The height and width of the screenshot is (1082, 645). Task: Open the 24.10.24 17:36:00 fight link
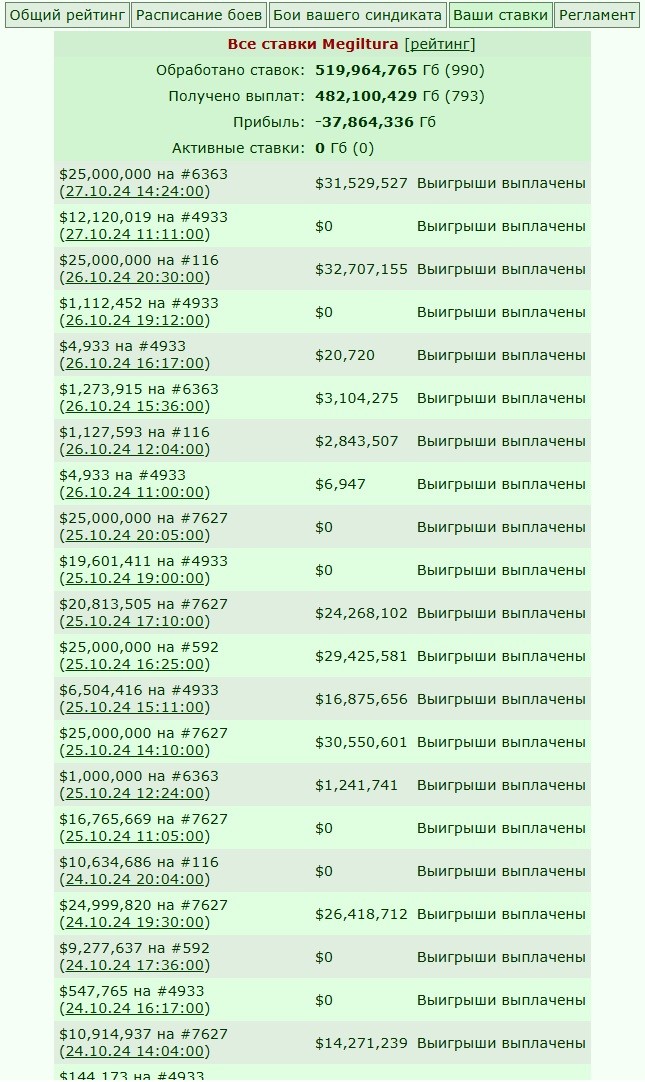click(135, 965)
